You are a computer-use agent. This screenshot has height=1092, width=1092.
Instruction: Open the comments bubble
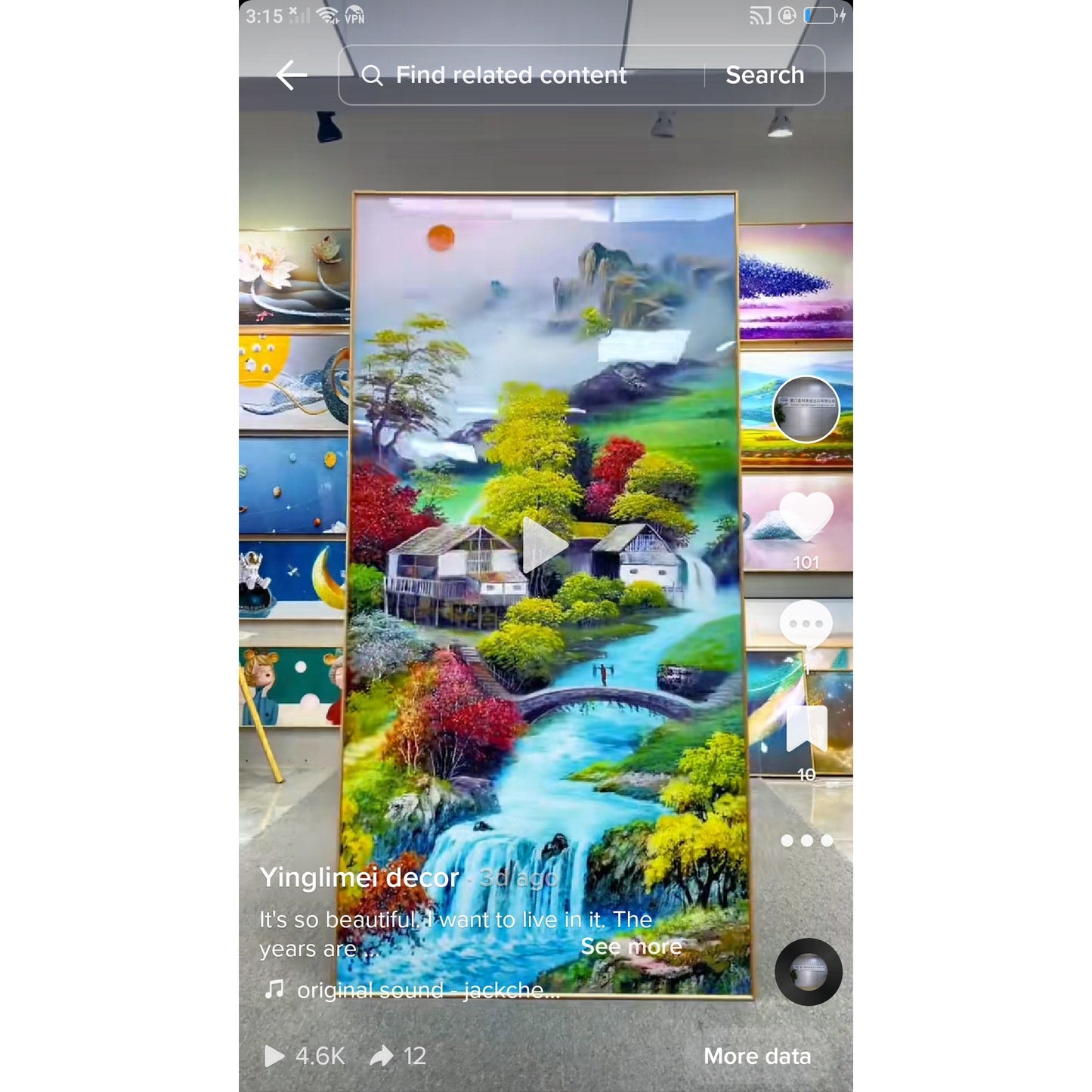tap(806, 624)
